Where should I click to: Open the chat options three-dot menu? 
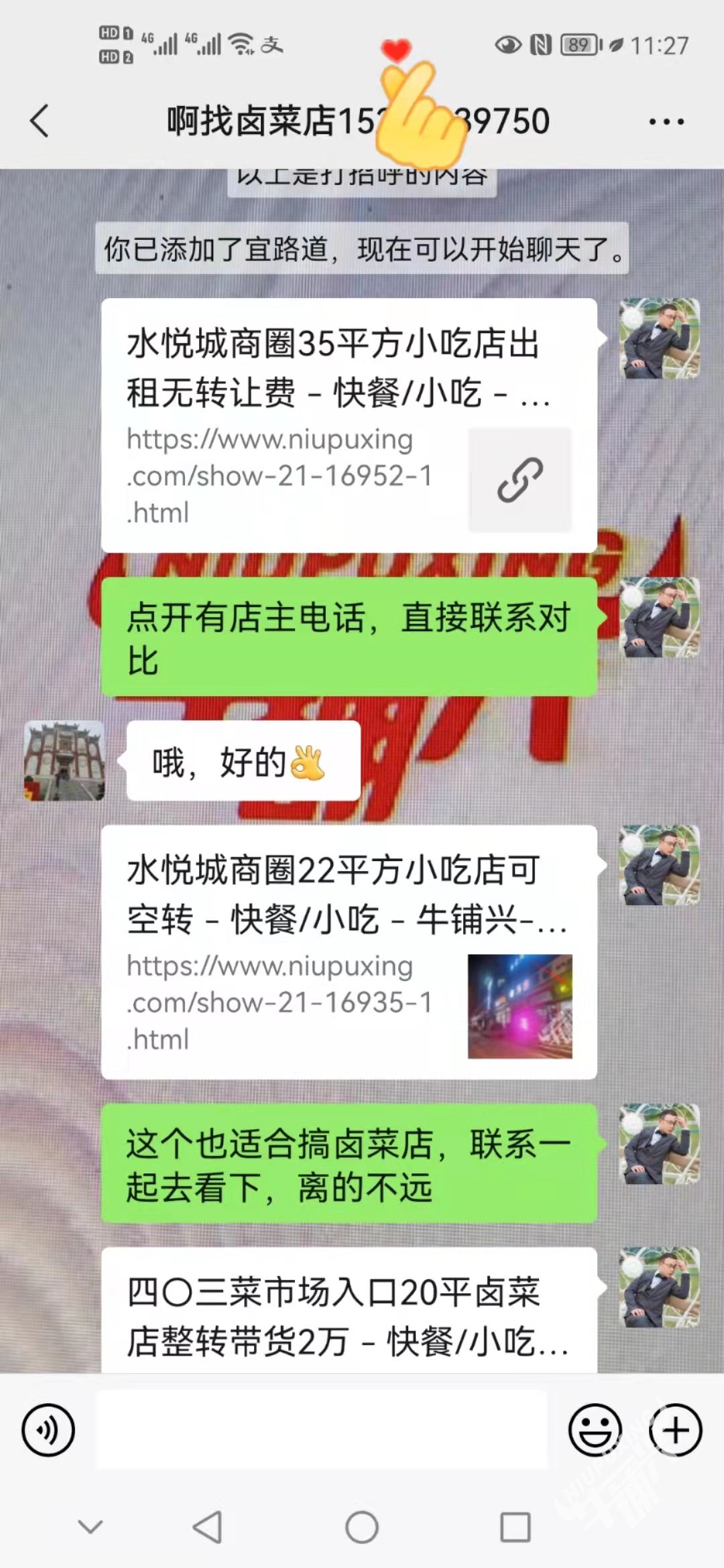pos(666,122)
